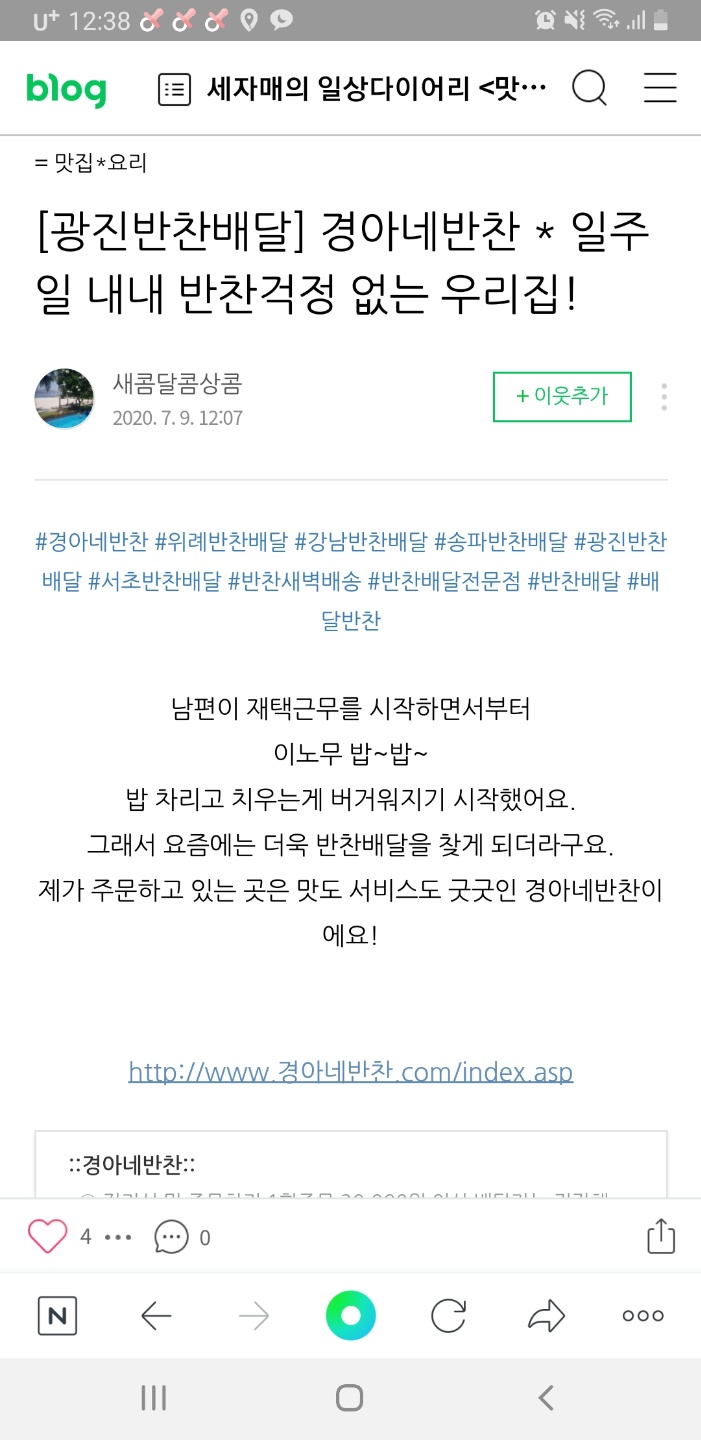
Task: Go back in the browser toolbar
Action: point(156,1316)
